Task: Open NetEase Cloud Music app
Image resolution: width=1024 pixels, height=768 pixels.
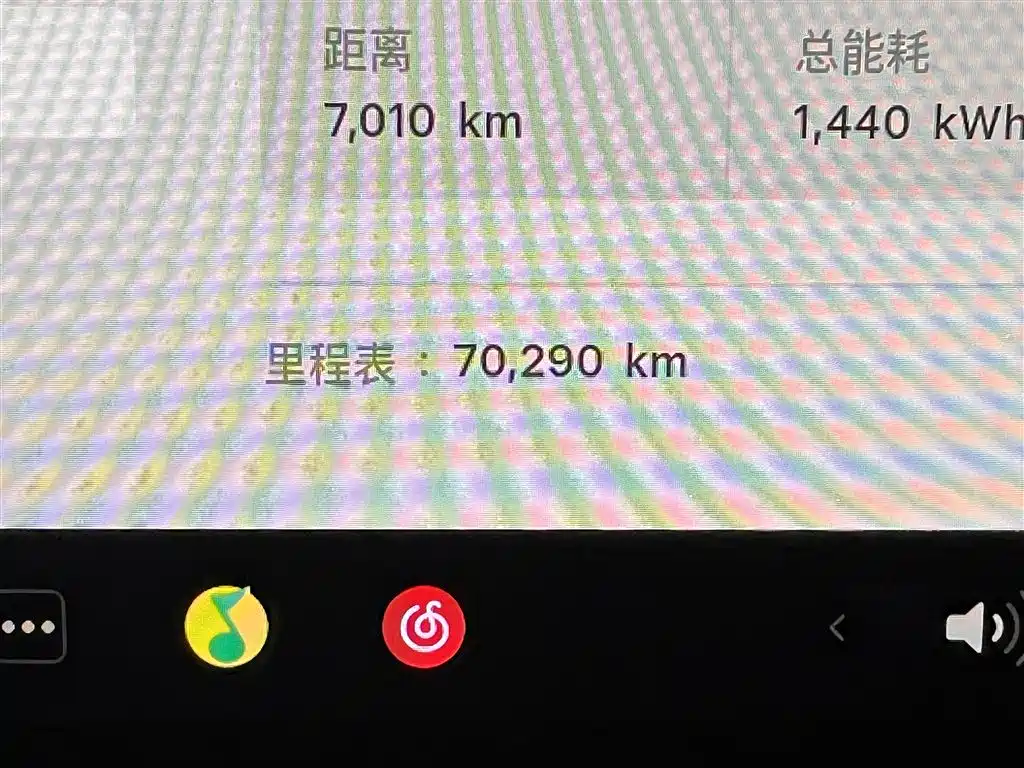Action: (424, 627)
